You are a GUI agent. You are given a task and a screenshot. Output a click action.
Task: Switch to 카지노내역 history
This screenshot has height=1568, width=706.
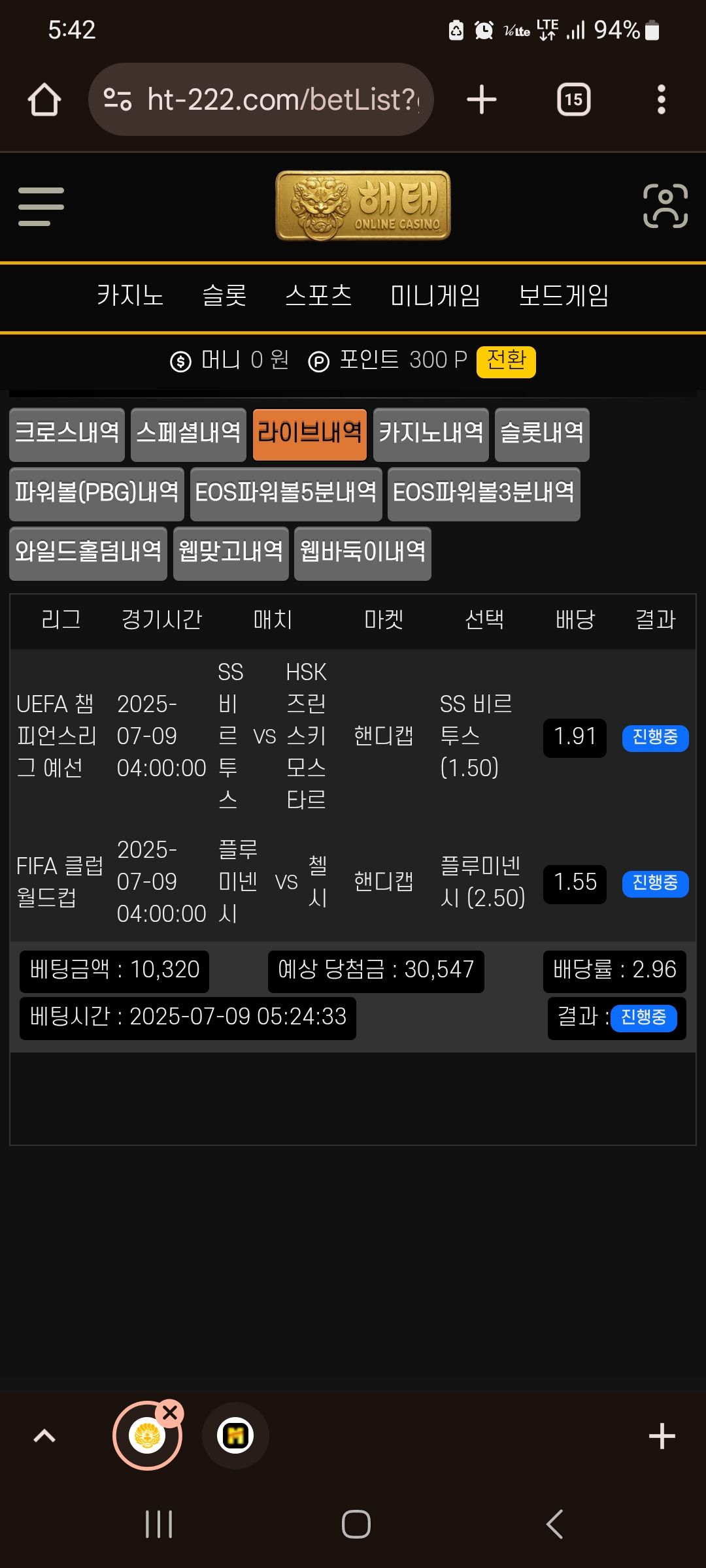pos(431,434)
